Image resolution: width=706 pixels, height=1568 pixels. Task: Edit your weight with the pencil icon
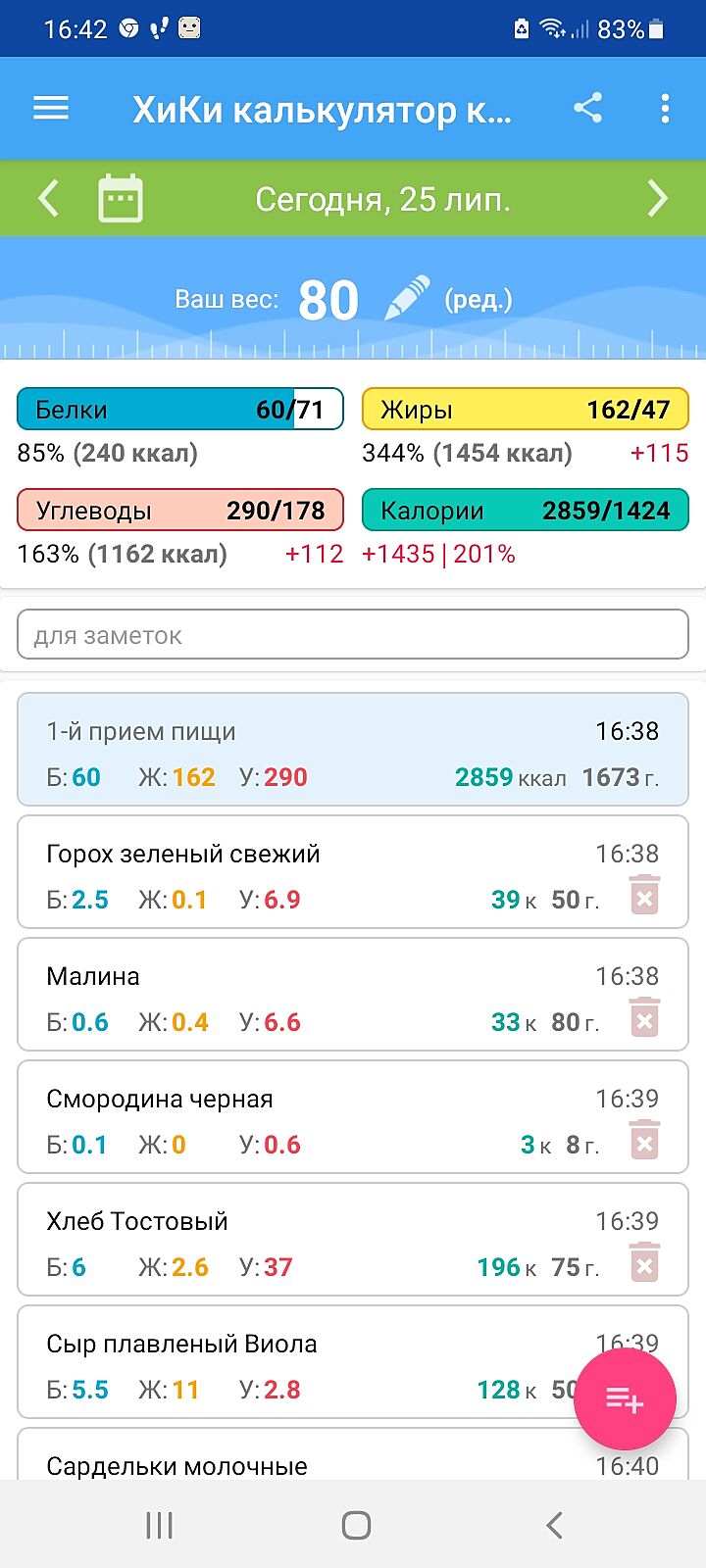(x=406, y=299)
